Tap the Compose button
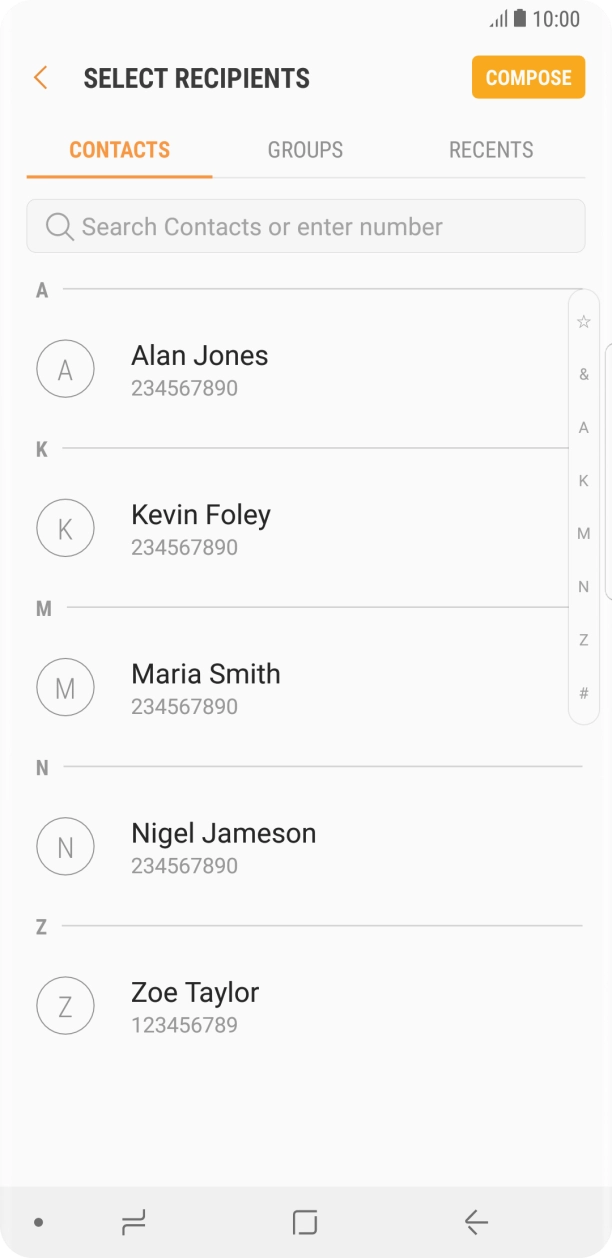Viewport: 612px width, 1258px height. click(x=528, y=78)
